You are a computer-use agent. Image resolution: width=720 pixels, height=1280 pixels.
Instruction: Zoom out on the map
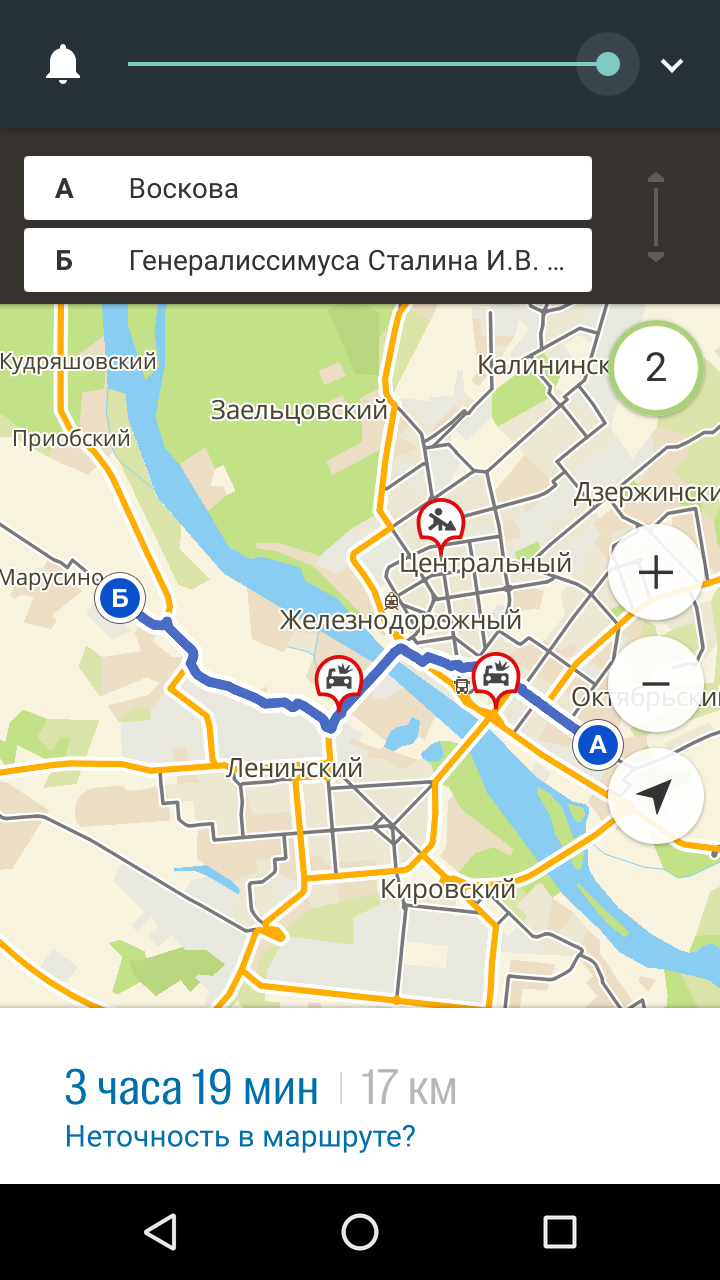point(655,684)
